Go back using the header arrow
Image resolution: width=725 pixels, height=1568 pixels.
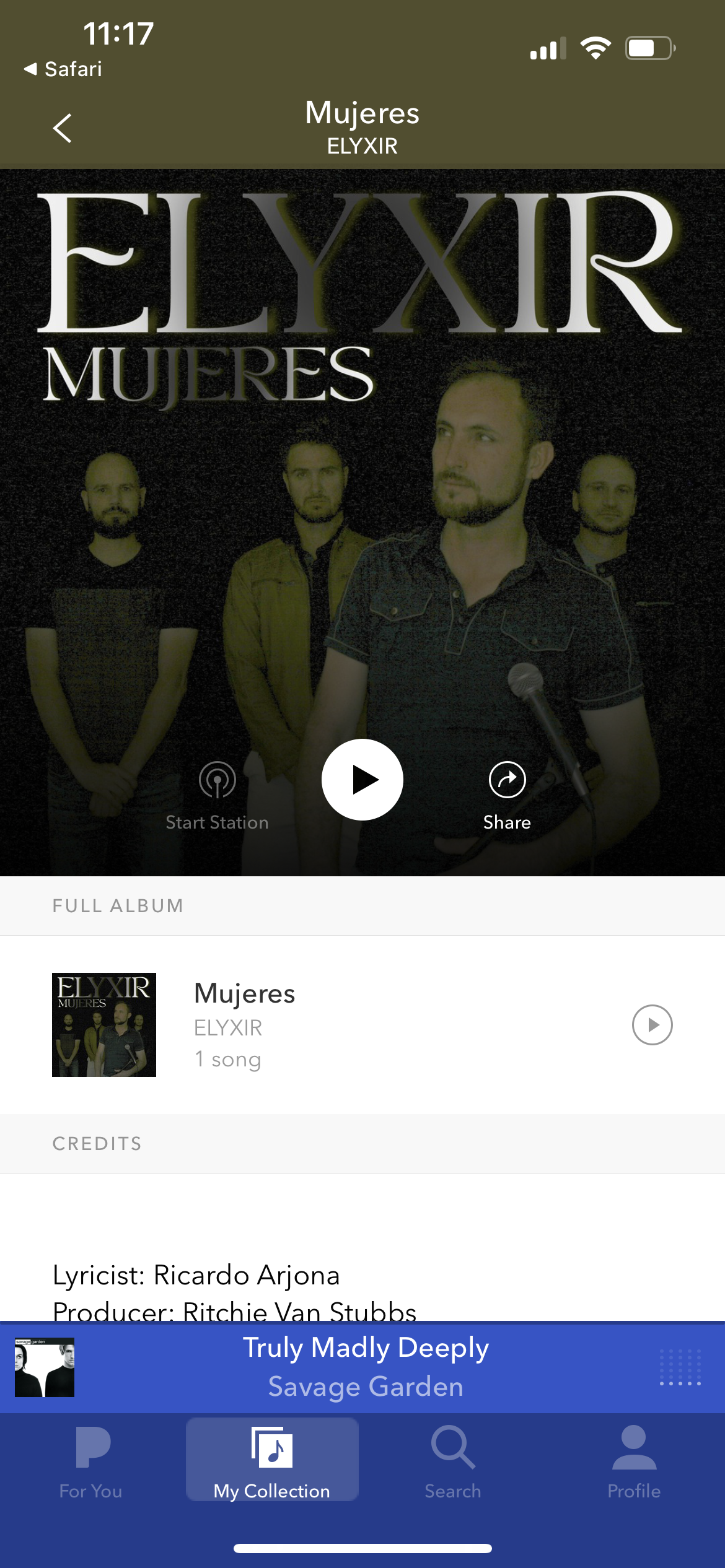point(63,128)
